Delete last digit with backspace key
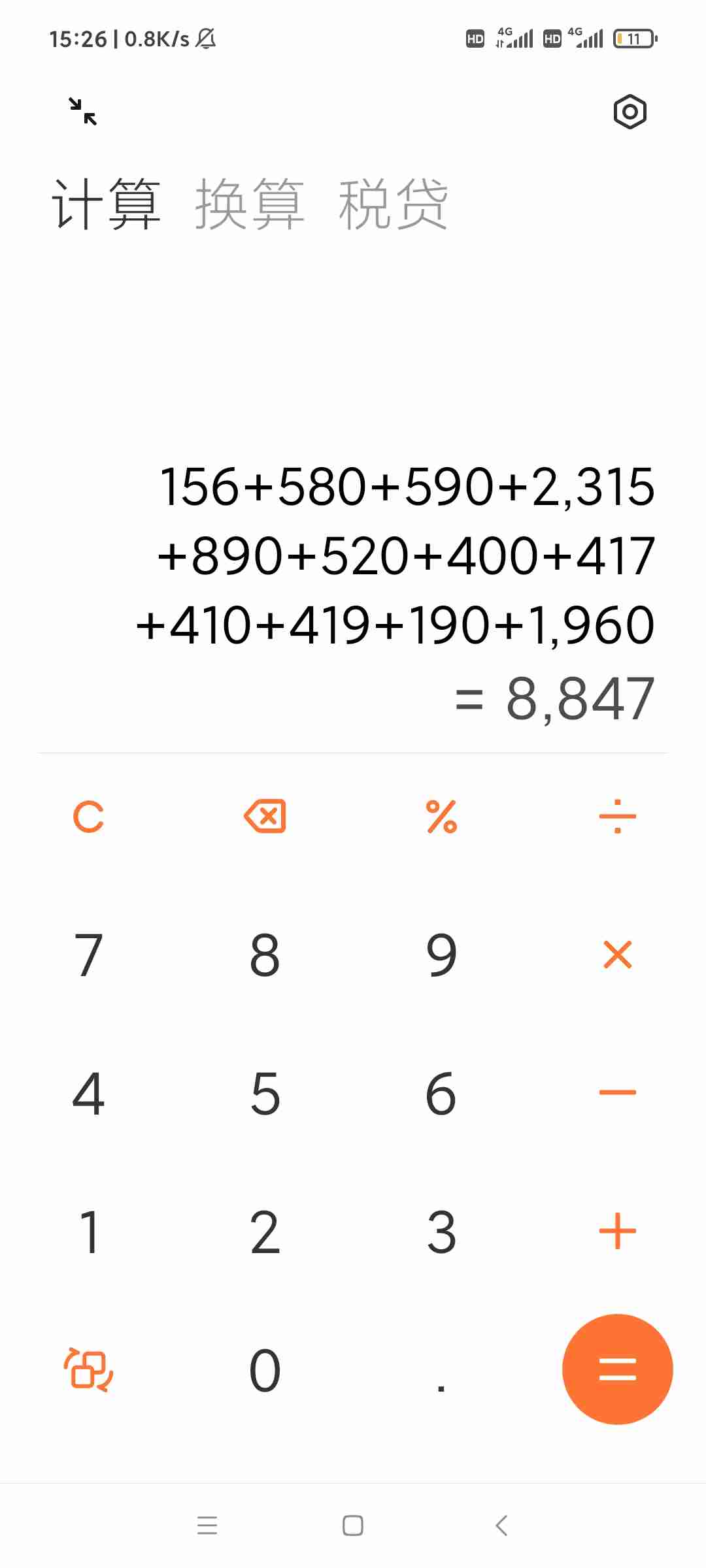The width and height of the screenshot is (706, 1568). click(265, 817)
